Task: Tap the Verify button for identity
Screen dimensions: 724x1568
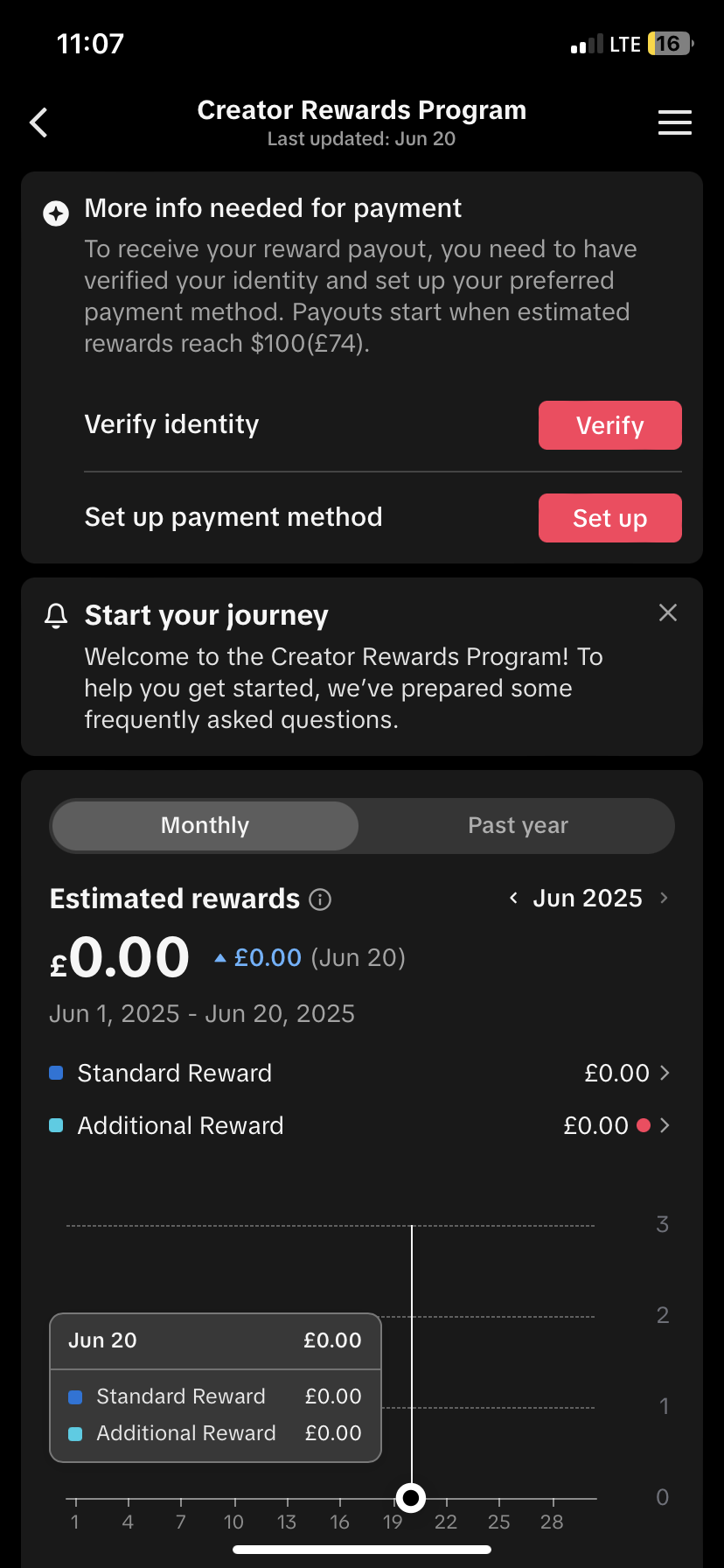Action: click(609, 425)
